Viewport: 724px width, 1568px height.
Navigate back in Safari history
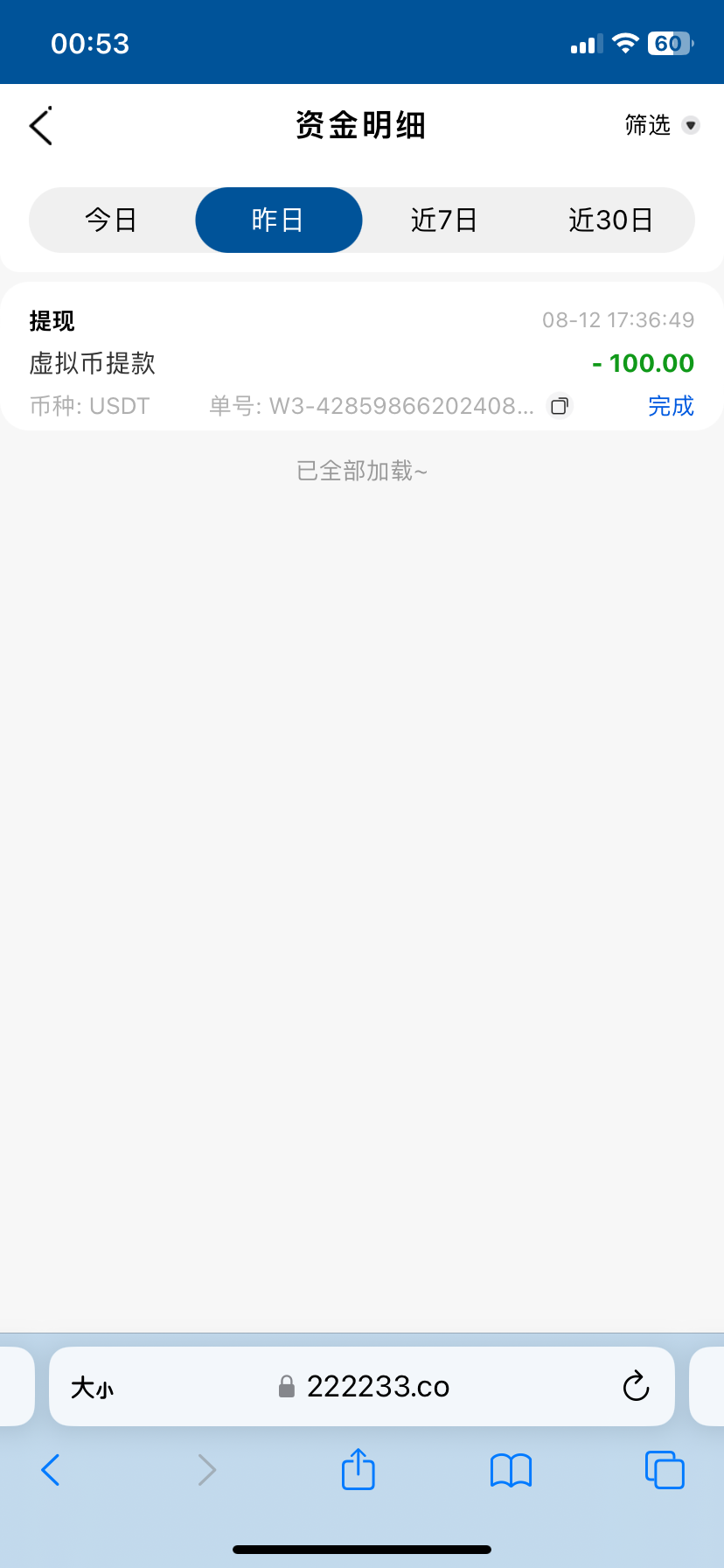tap(51, 1469)
